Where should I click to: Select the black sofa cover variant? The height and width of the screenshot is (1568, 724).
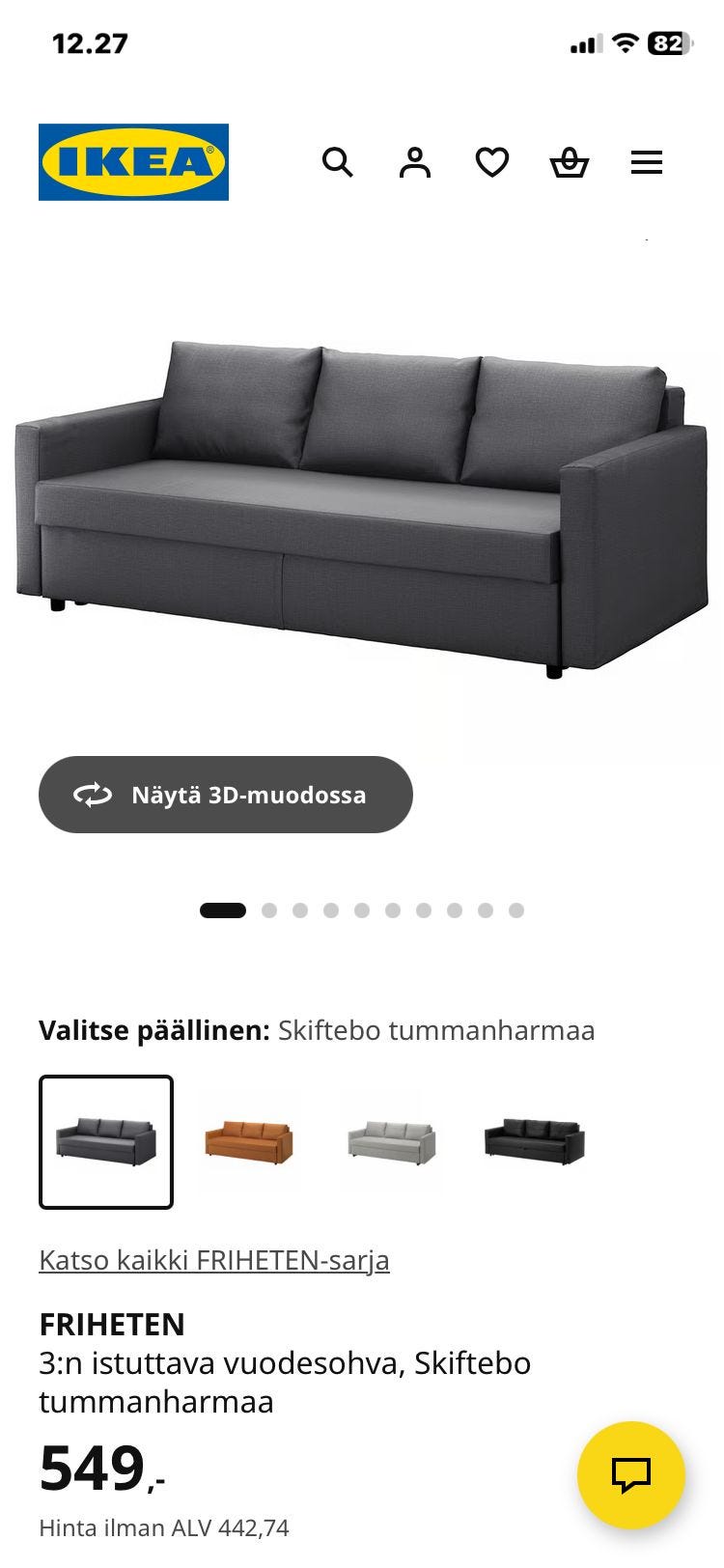534,1141
